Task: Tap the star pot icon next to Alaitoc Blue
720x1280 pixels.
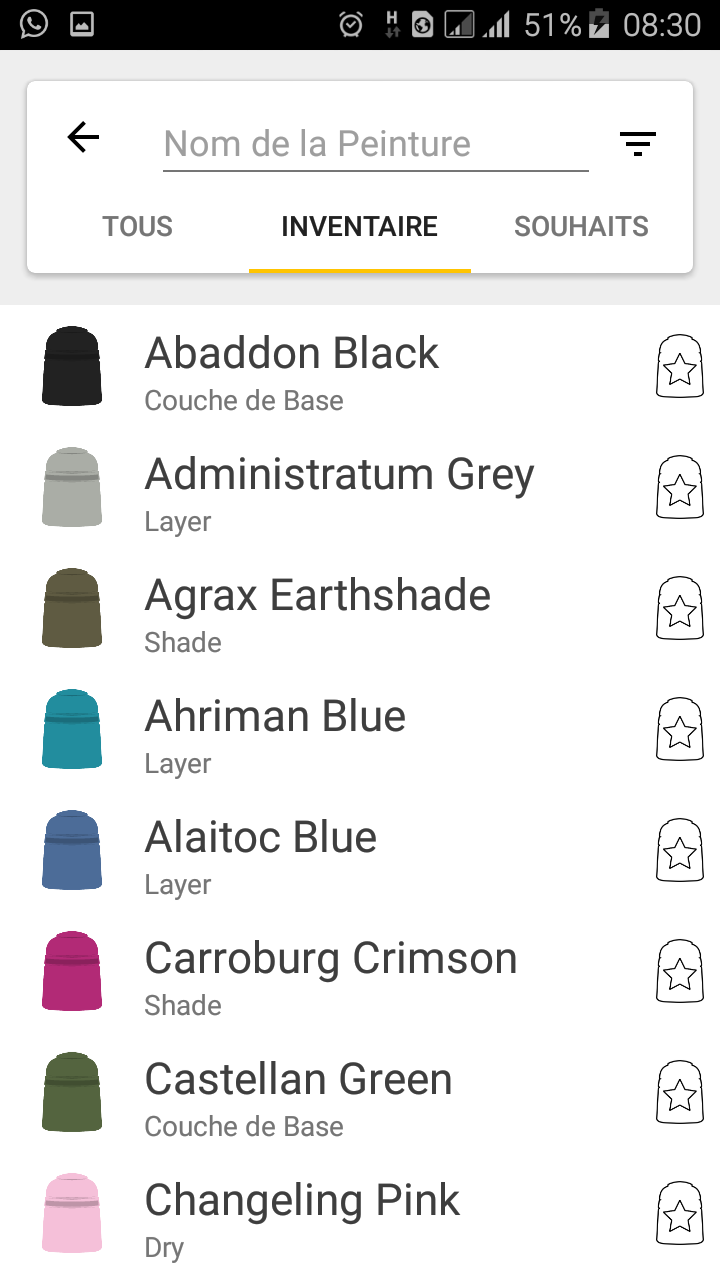Action: tap(680, 851)
